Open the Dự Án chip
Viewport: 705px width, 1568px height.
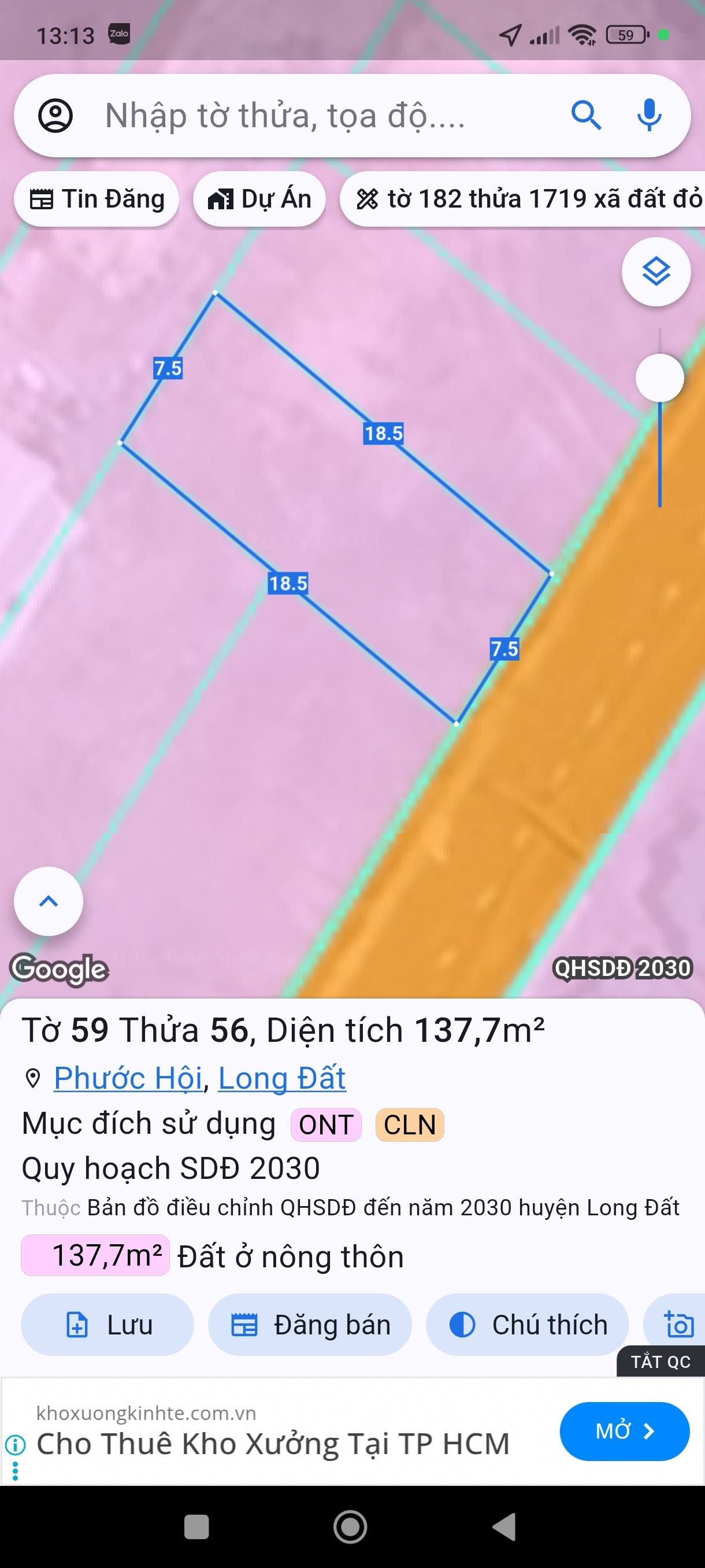(x=259, y=199)
